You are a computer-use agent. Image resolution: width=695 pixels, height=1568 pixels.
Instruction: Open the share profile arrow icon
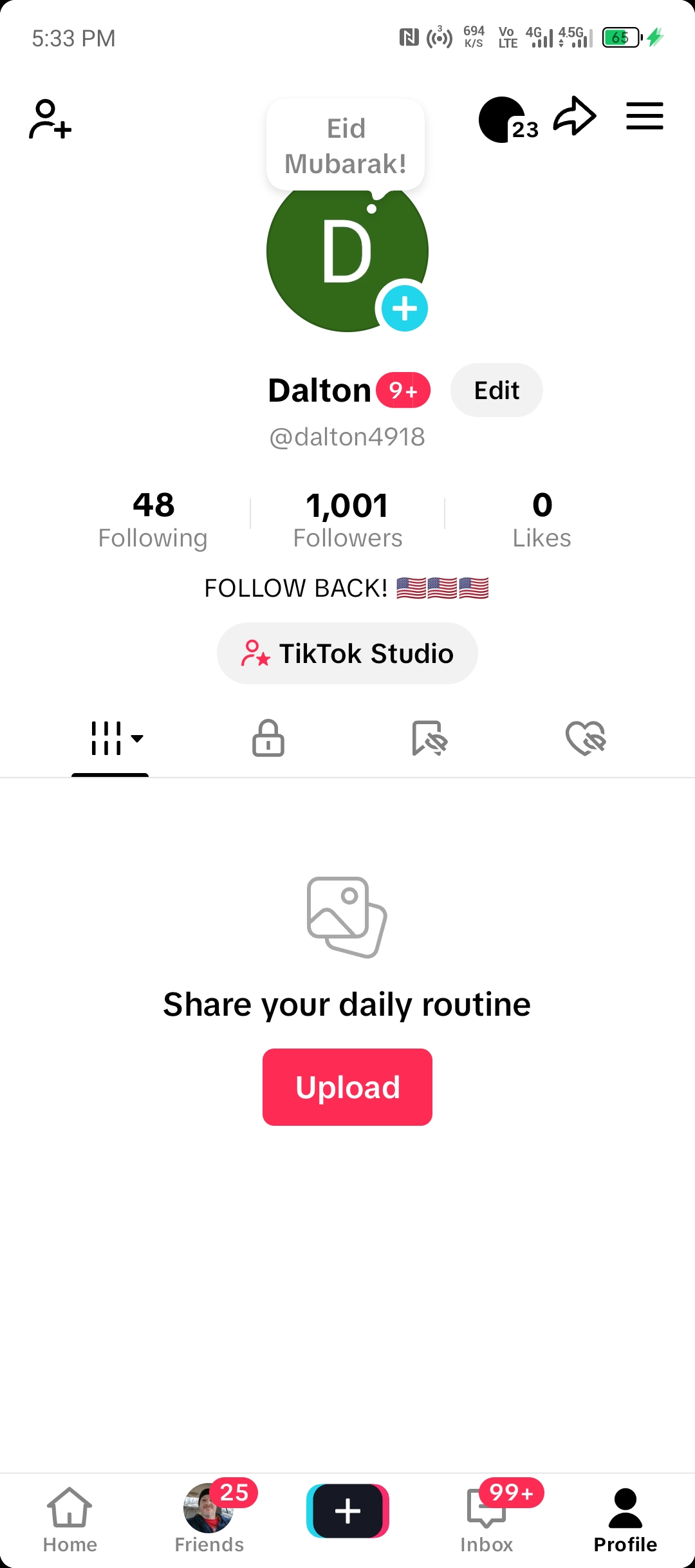point(575,116)
